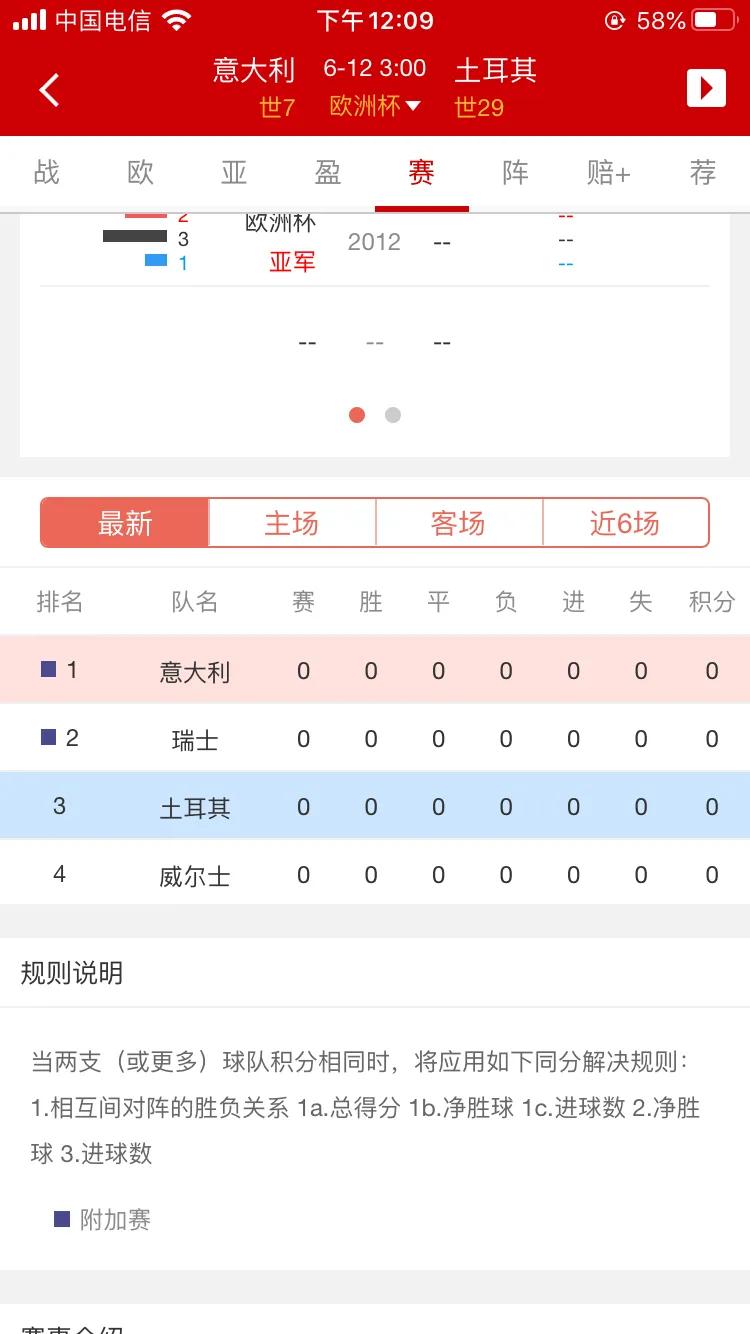Switch standings filter to 主场
750x1334 pixels.
pos(291,521)
